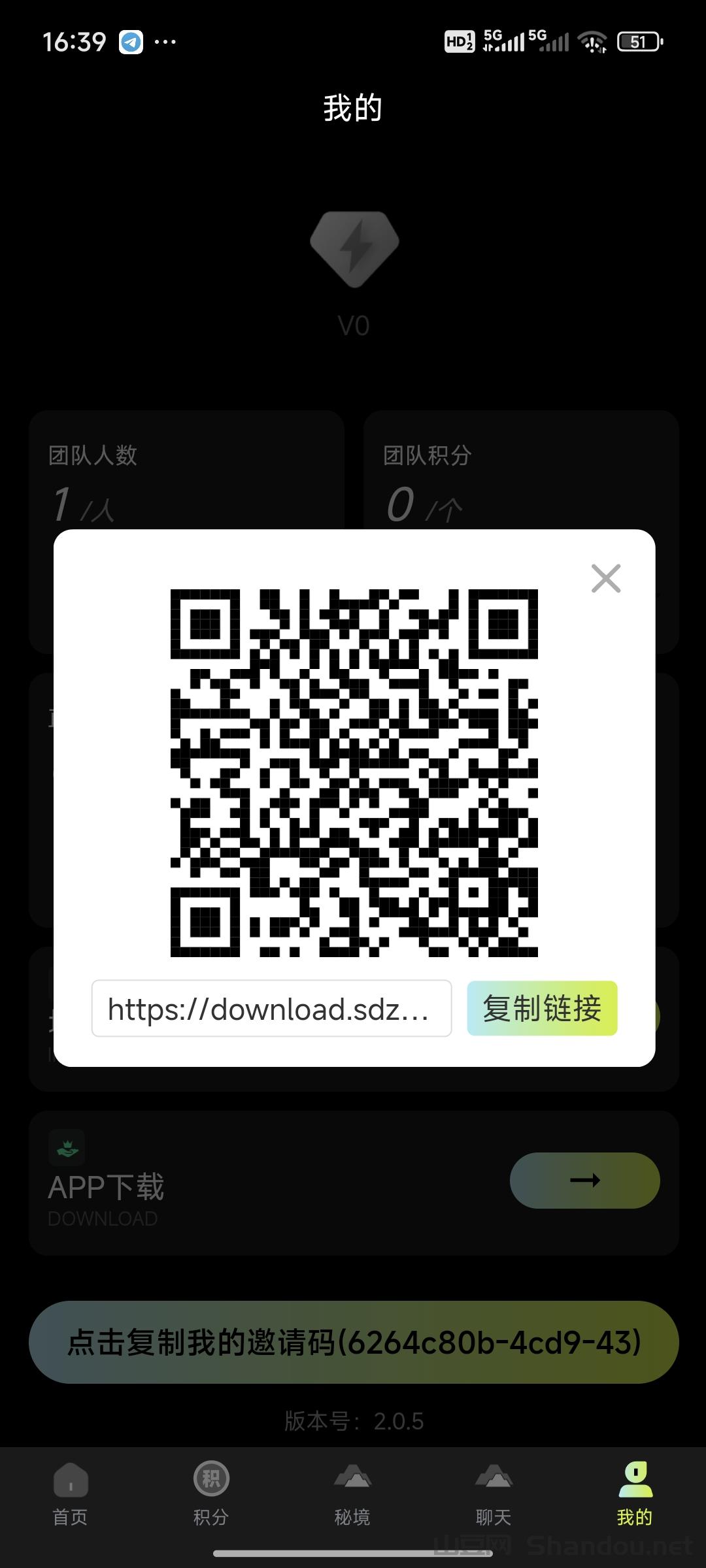Click the Telegram icon in the status bar
The width and height of the screenshot is (706, 1568).
(x=130, y=41)
